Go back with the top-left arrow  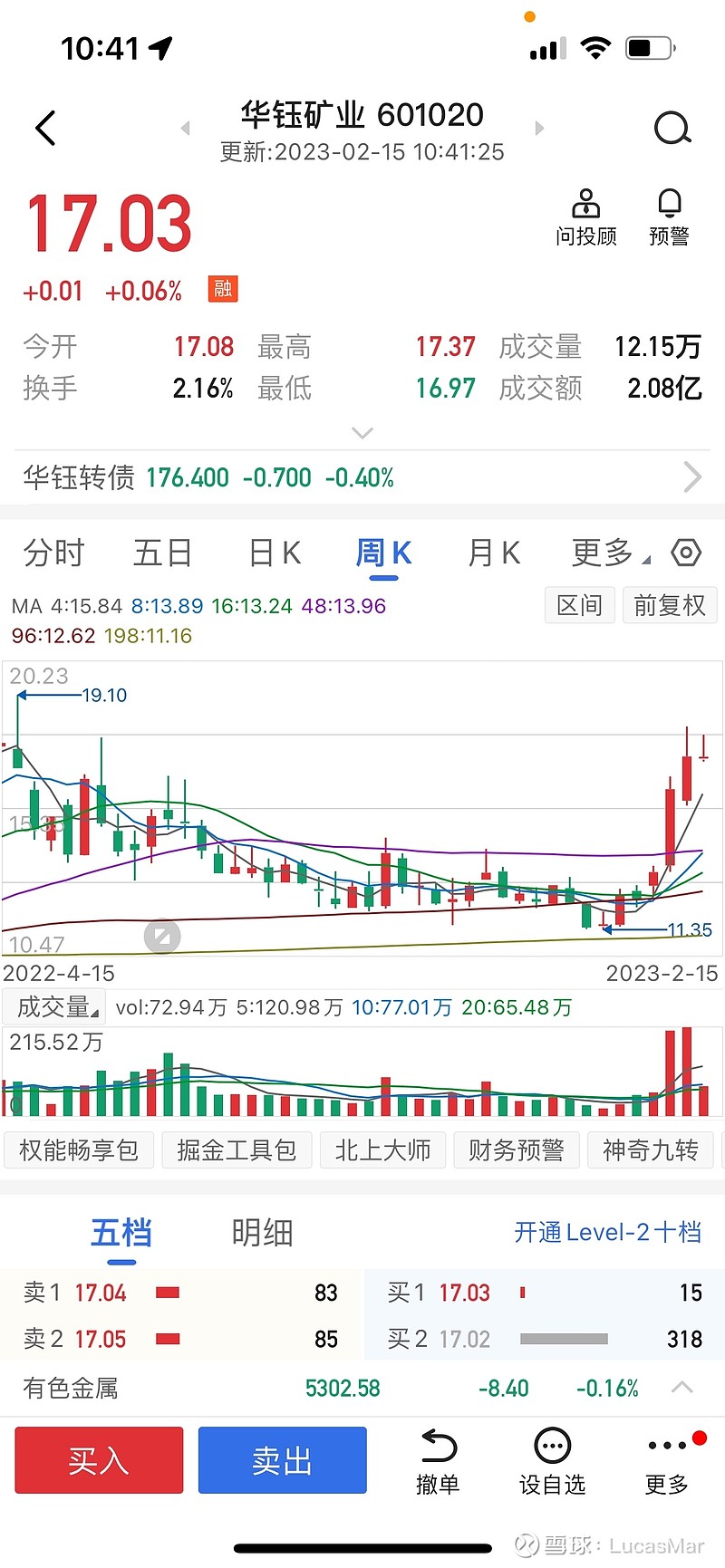coord(46,128)
